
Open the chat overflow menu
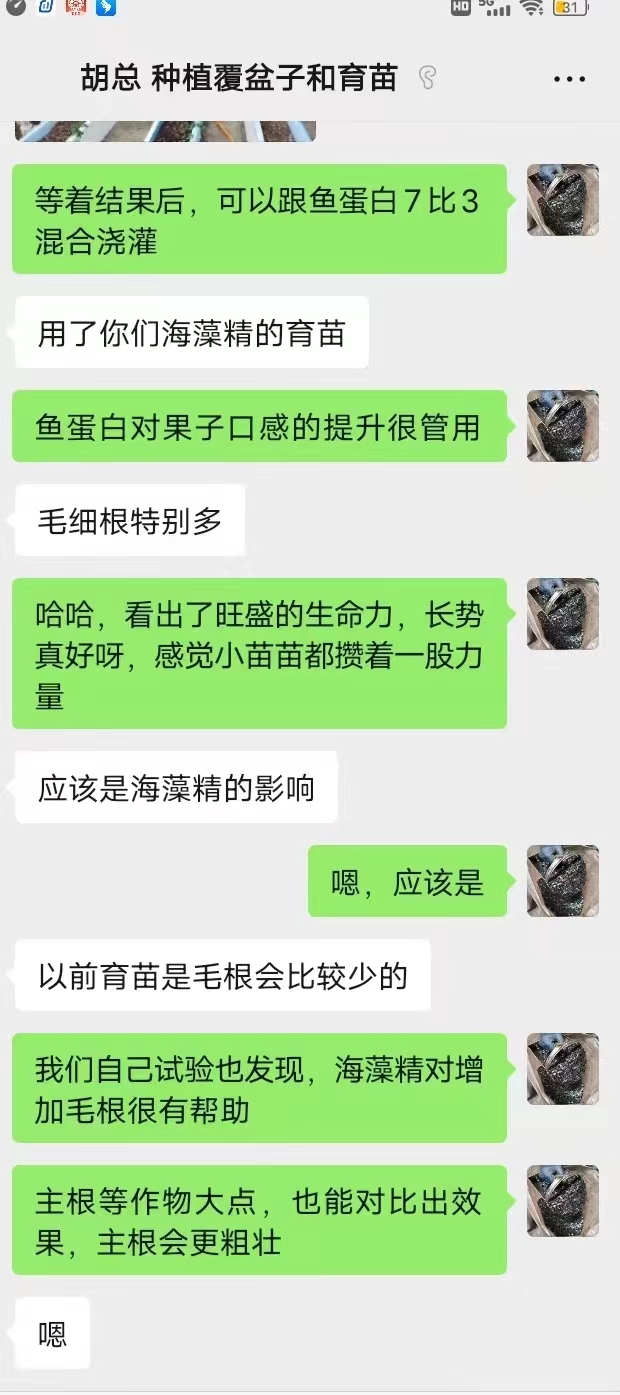569,79
